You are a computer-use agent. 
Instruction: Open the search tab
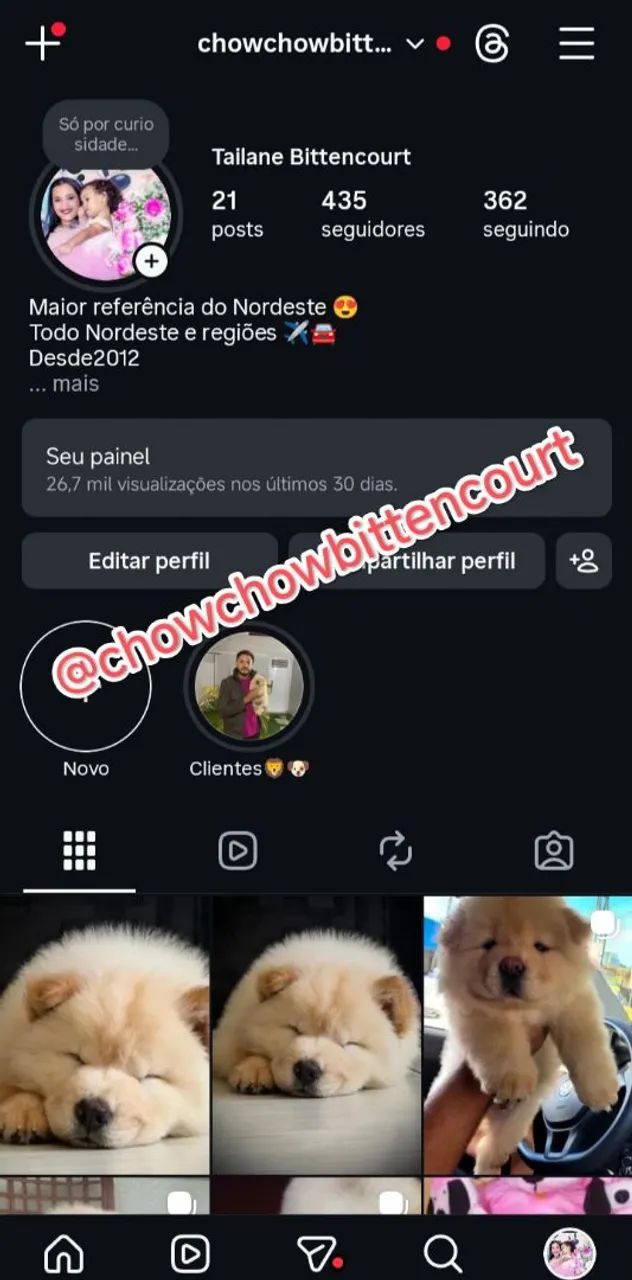(442, 1253)
